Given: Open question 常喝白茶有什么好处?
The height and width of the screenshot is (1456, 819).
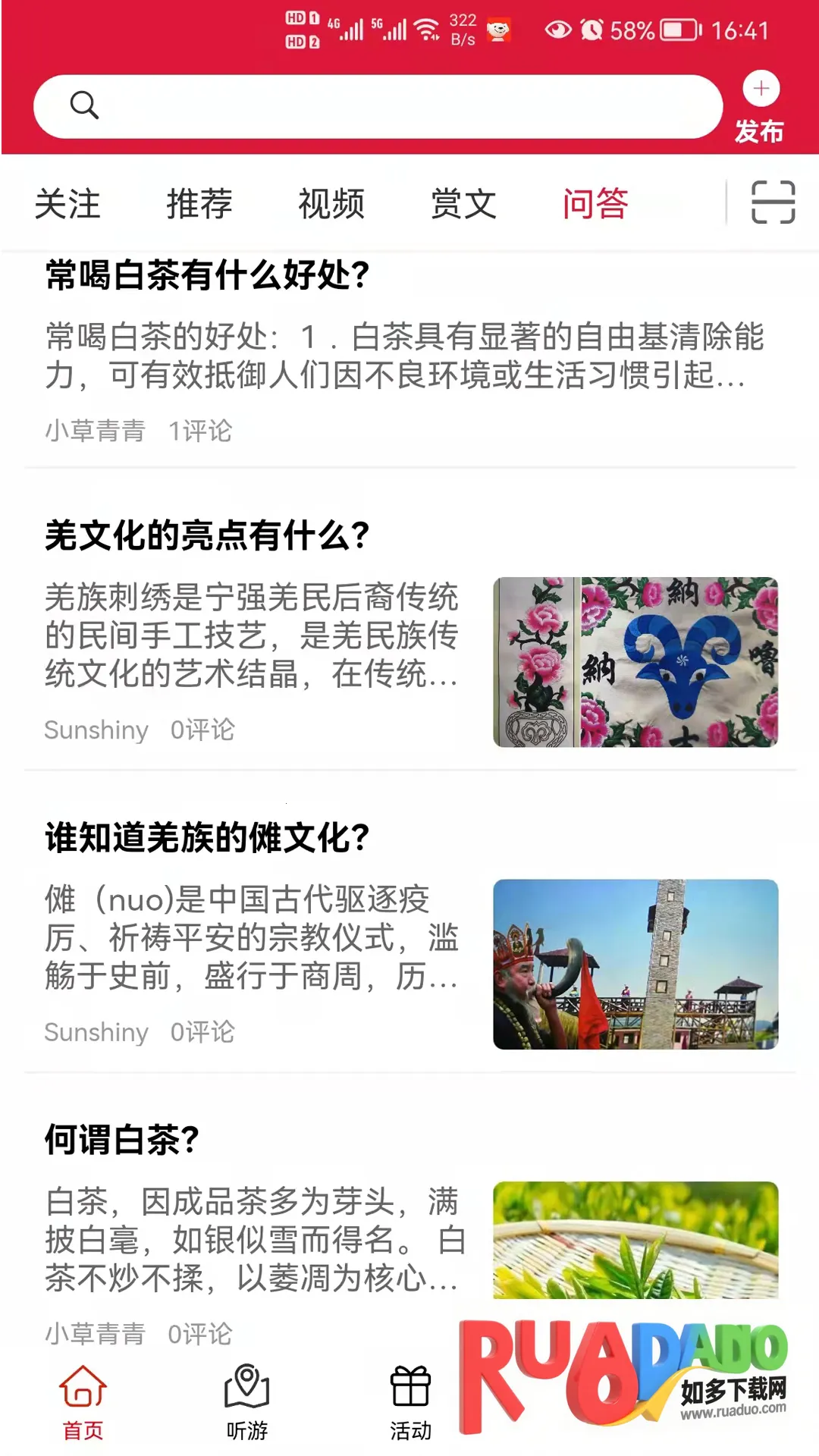Looking at the screenshot, I should [207, 275].
